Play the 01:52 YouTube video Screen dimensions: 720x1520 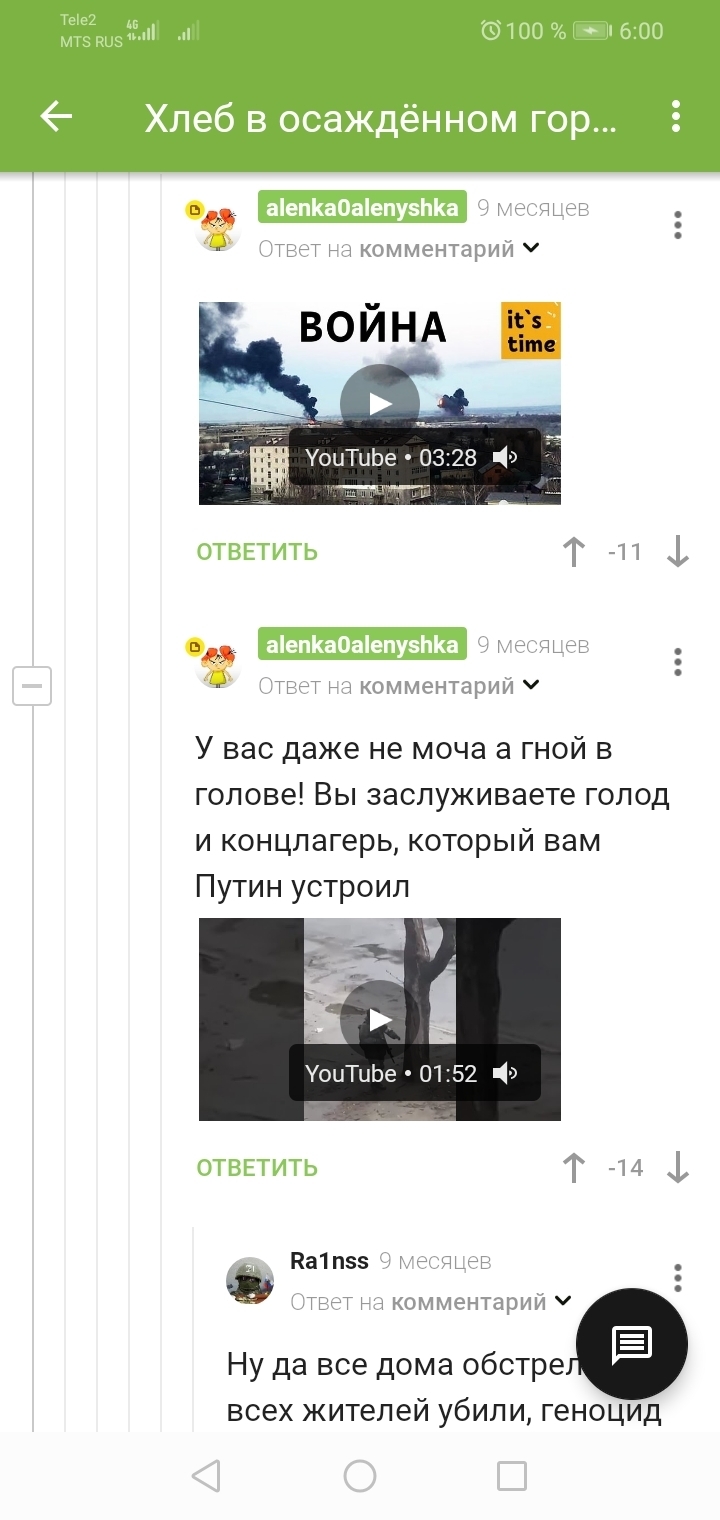click(x=379, y=1019)
